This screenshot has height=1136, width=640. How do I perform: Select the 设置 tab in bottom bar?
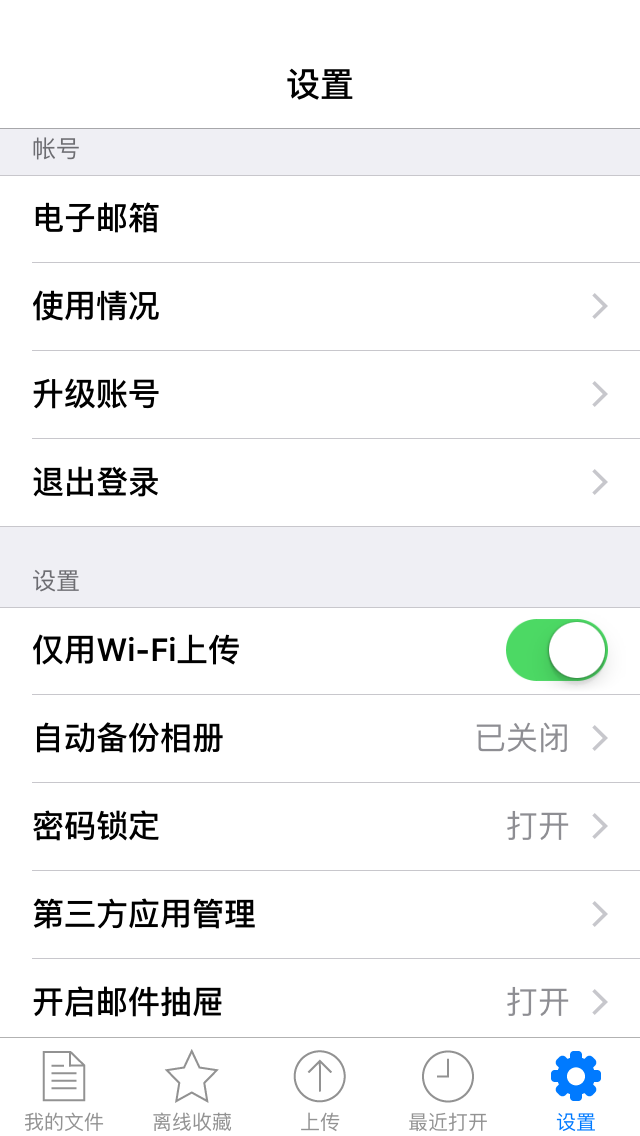[x=576, y=1088]
